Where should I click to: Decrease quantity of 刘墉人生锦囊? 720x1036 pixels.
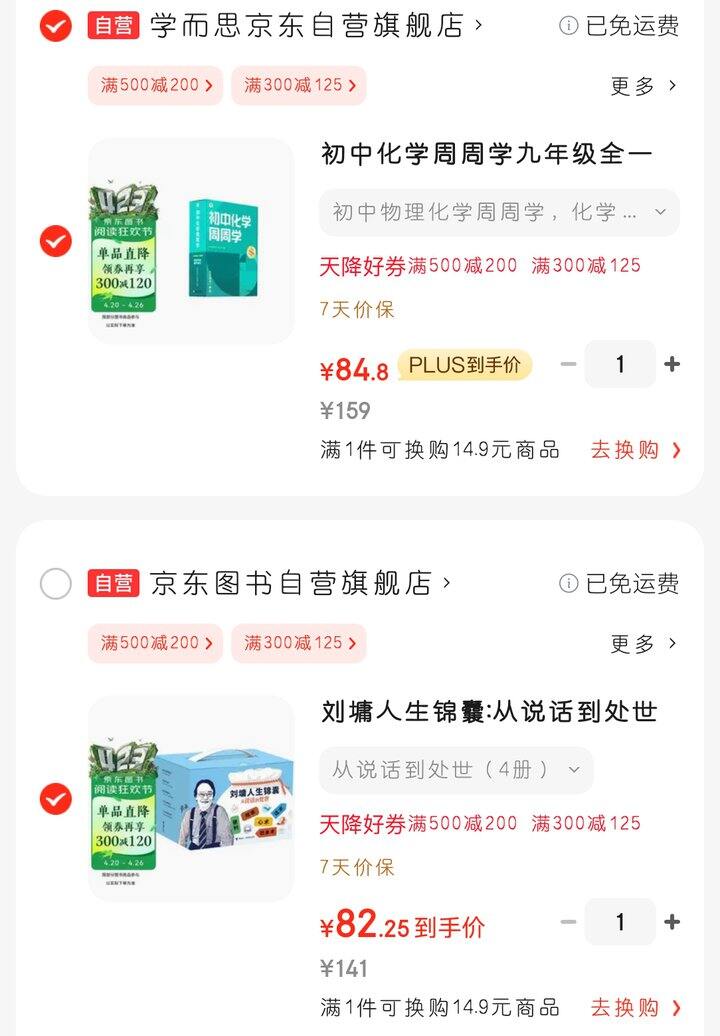coord(568,923)
